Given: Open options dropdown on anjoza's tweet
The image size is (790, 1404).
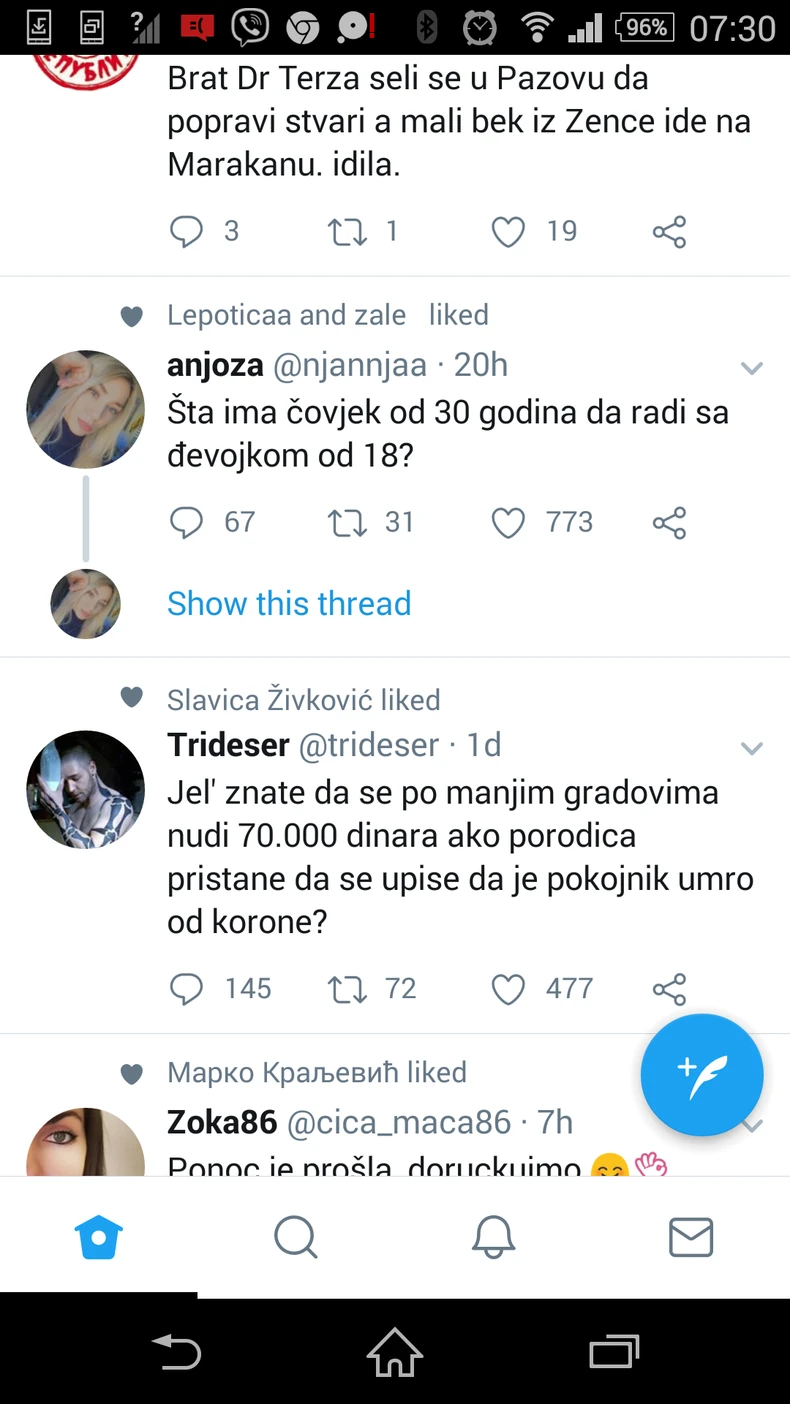Looking at the screenshot, I should coord(752,368).
